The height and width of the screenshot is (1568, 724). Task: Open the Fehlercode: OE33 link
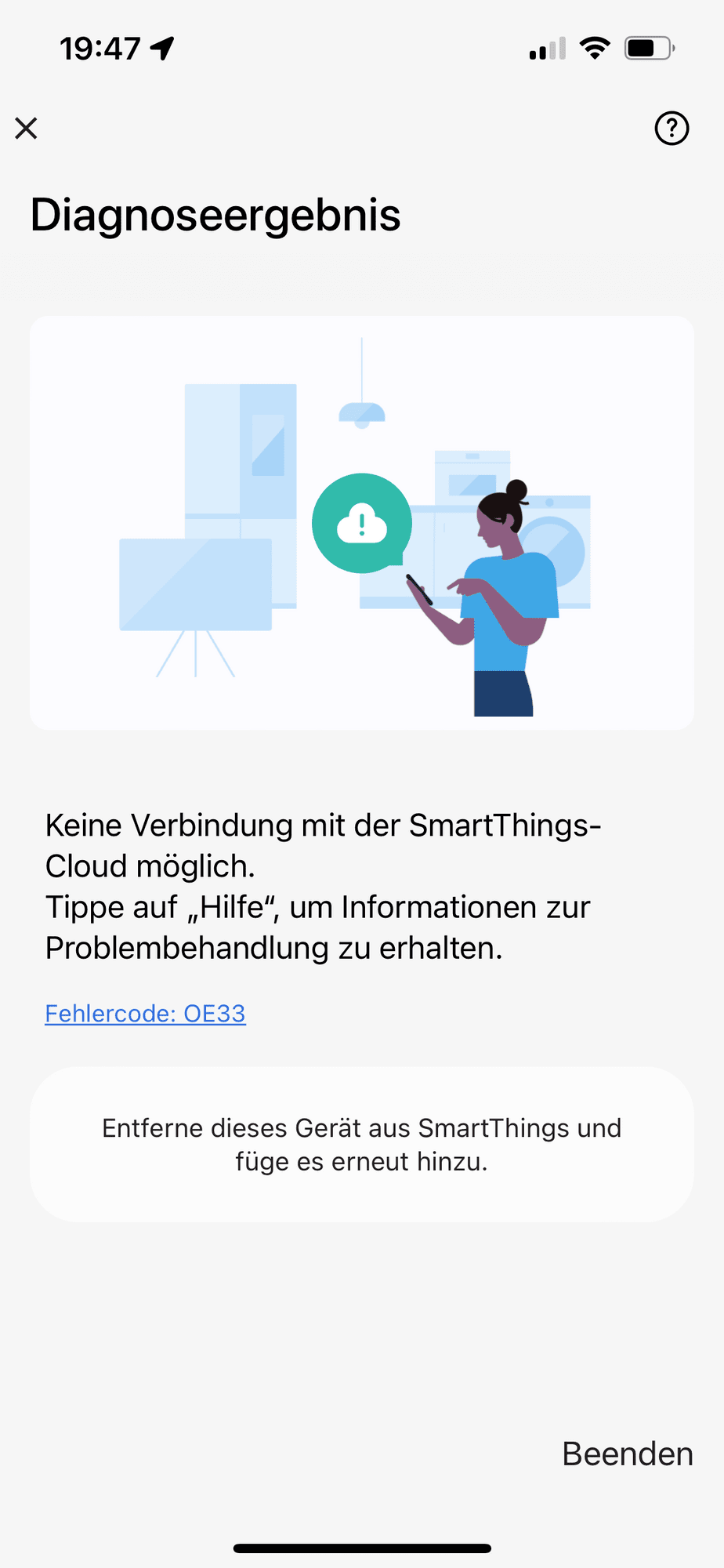click(x=145, y=1014)
